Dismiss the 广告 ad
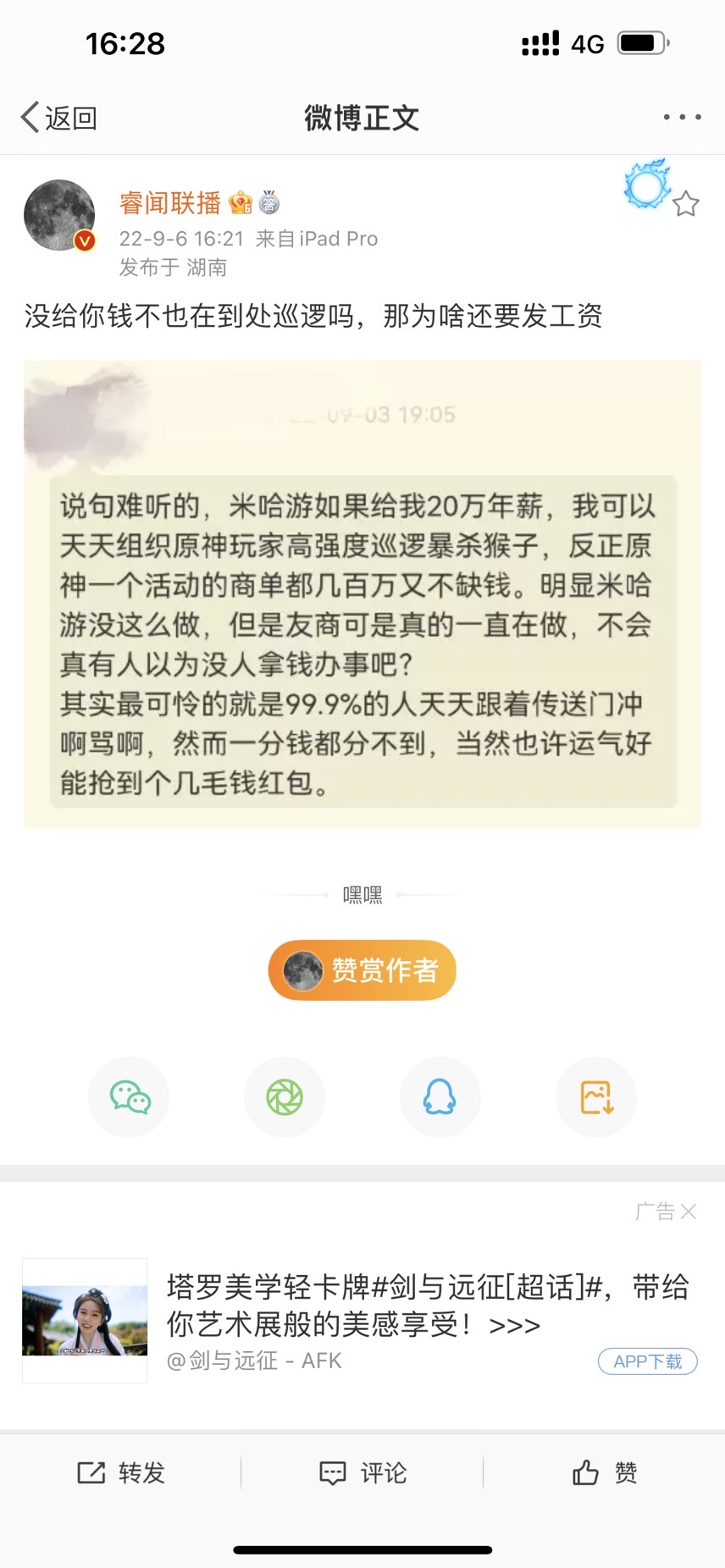This screenshot has width=725, height=1568. (688, 1212)
